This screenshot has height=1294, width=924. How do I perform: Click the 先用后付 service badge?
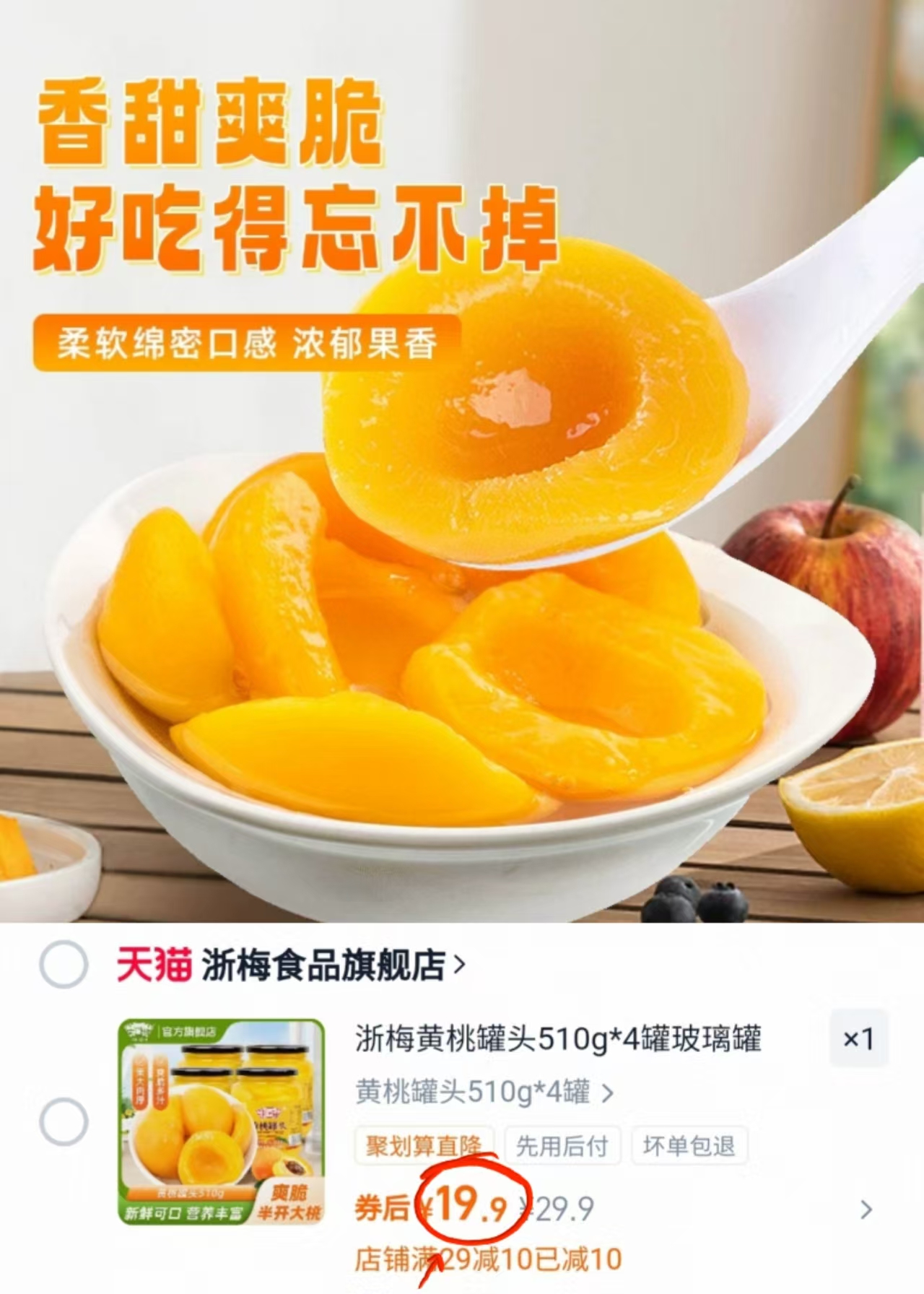(x=563, y=1144)
